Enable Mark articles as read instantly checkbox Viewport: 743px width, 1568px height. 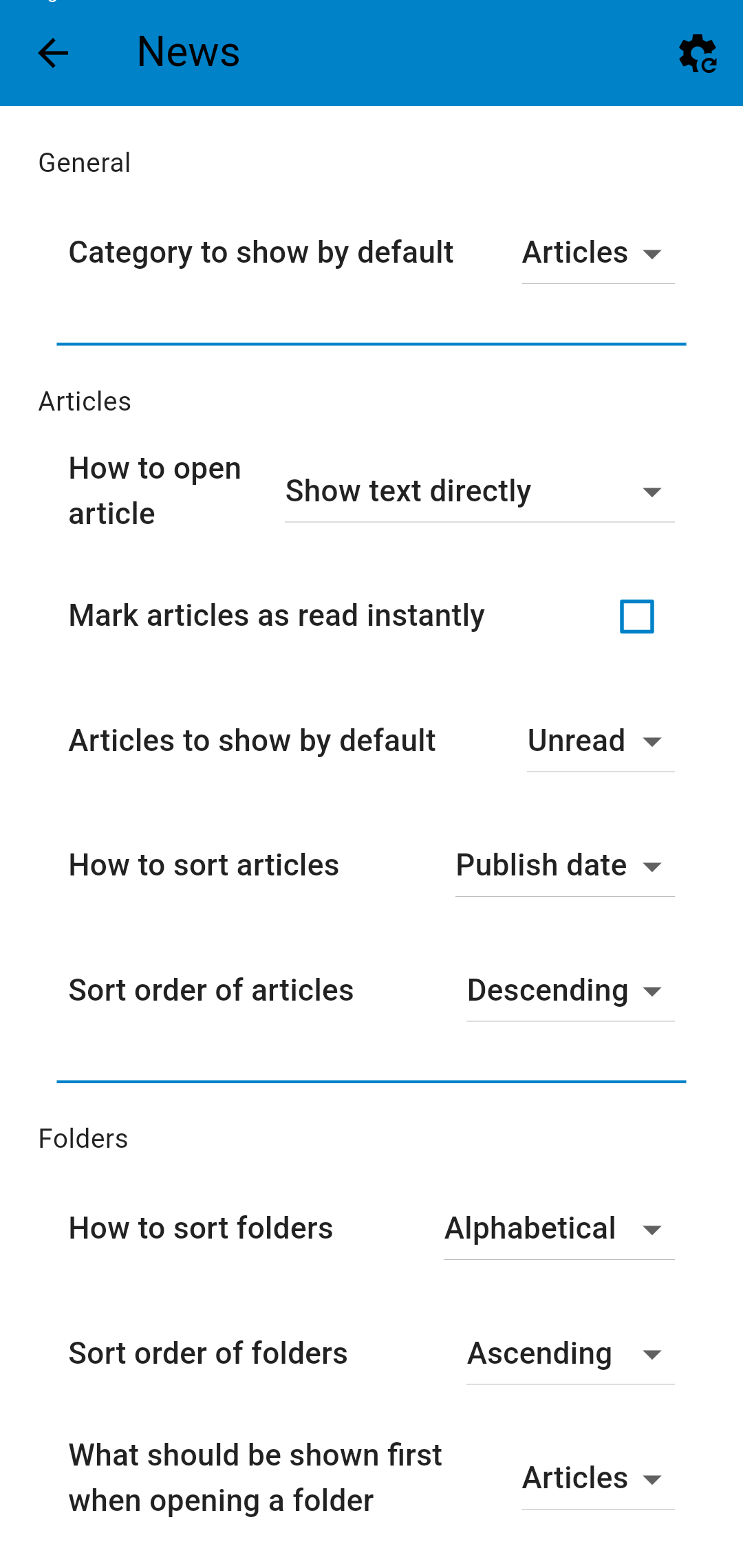[637, 616]
